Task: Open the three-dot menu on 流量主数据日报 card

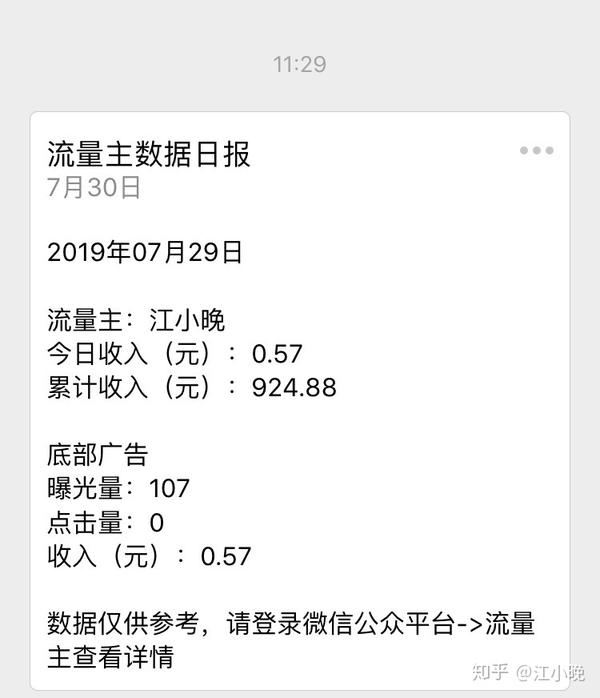Action: pos(536,151)
